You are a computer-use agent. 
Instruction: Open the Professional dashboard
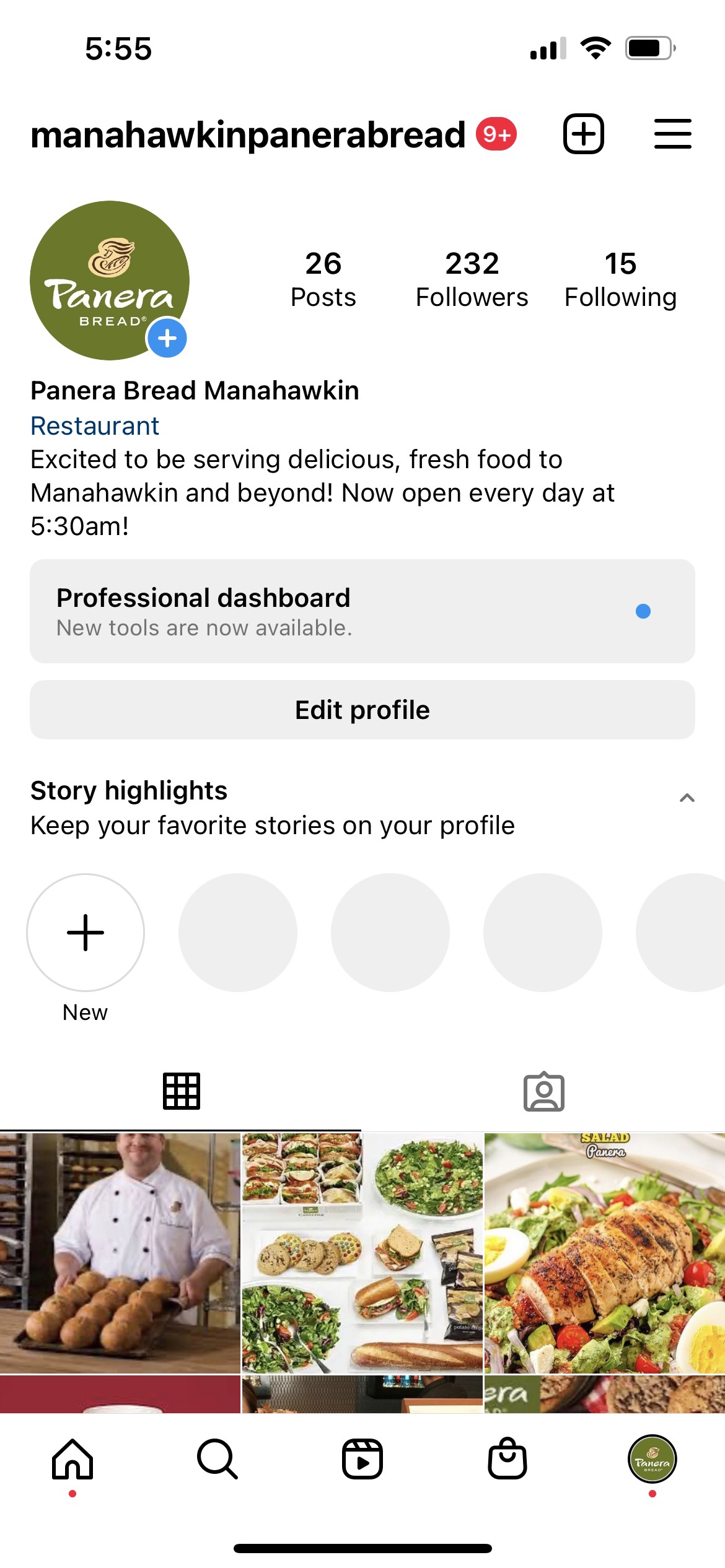click(362, 611)
